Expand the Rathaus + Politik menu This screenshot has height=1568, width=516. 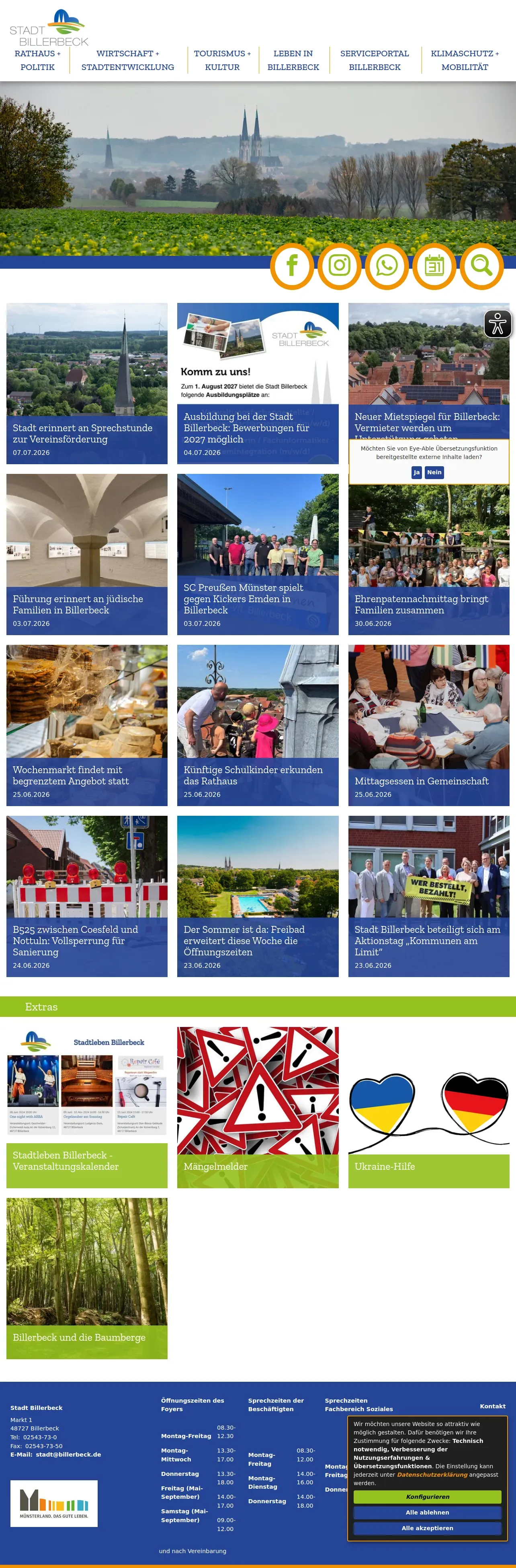38,60
